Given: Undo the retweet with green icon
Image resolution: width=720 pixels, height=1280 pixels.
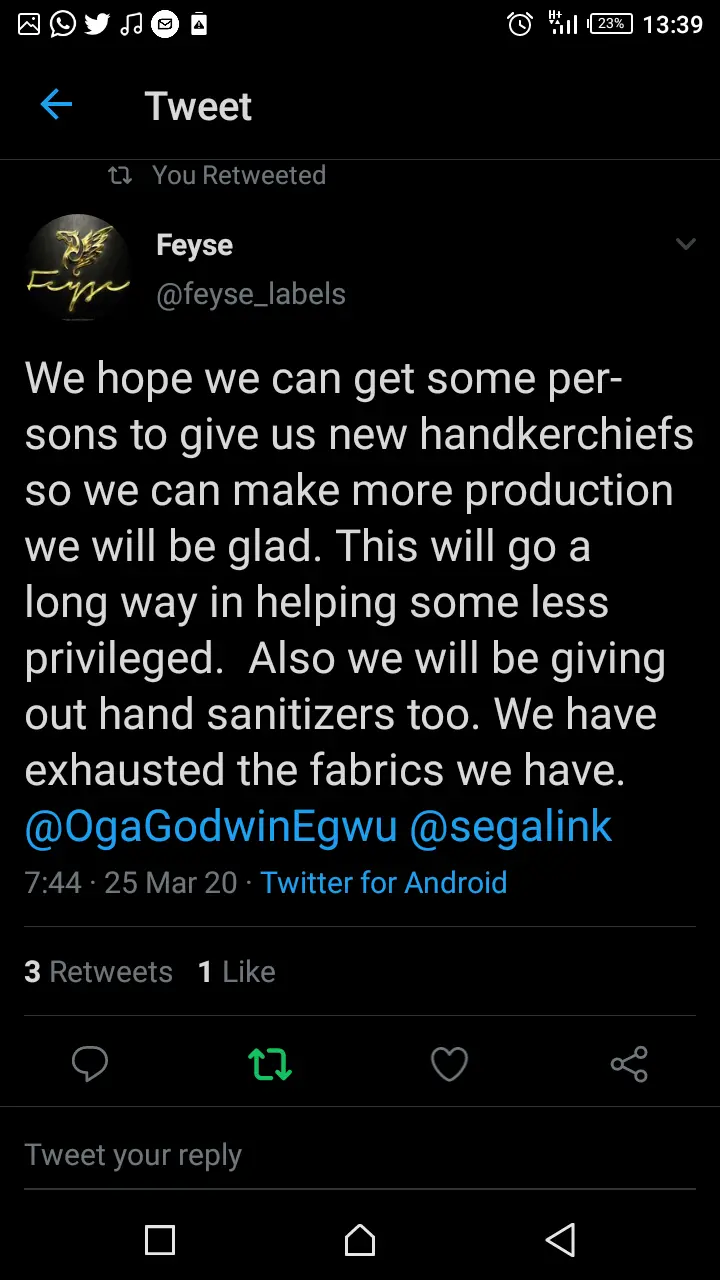Looking at the screenshot, I should 270,1064.
